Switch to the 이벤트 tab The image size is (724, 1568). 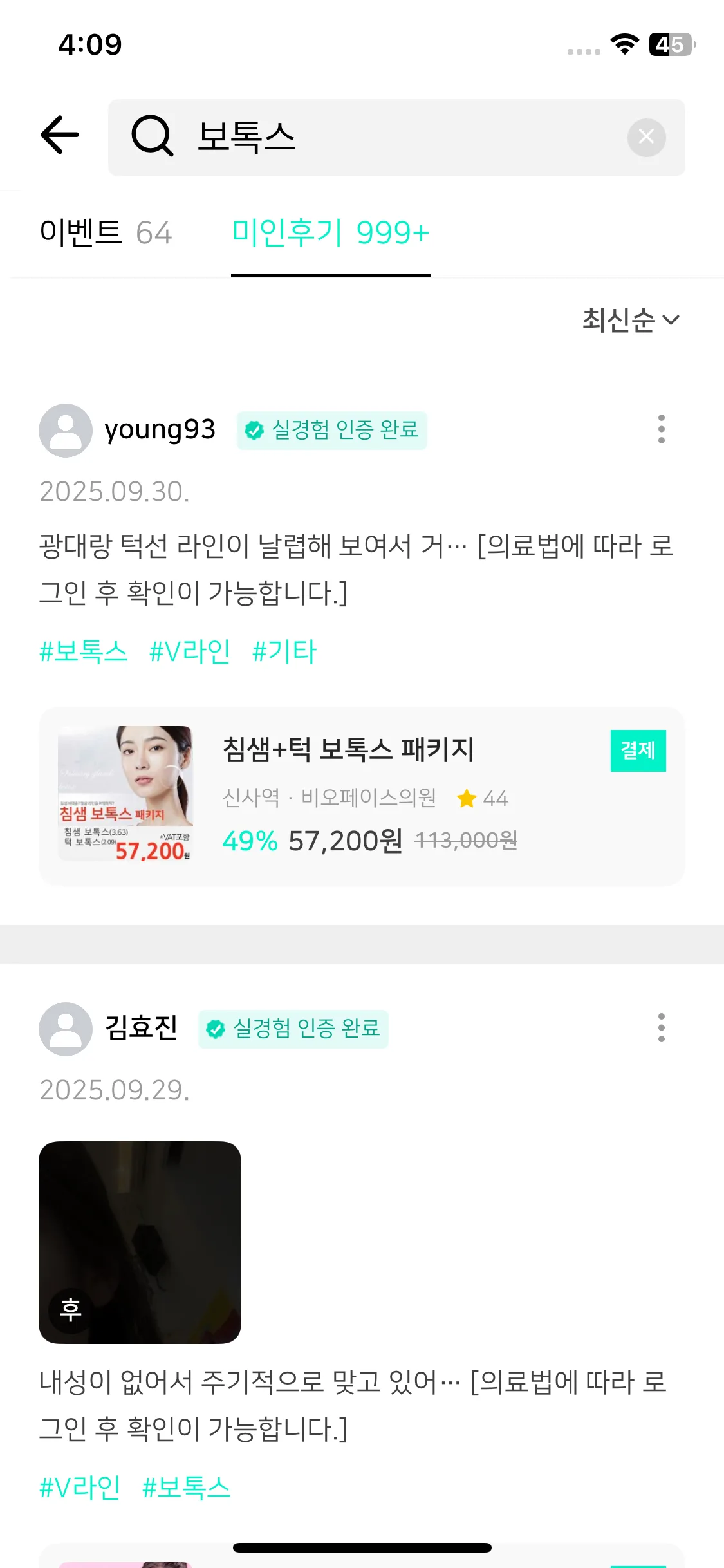tap(106, 232)
